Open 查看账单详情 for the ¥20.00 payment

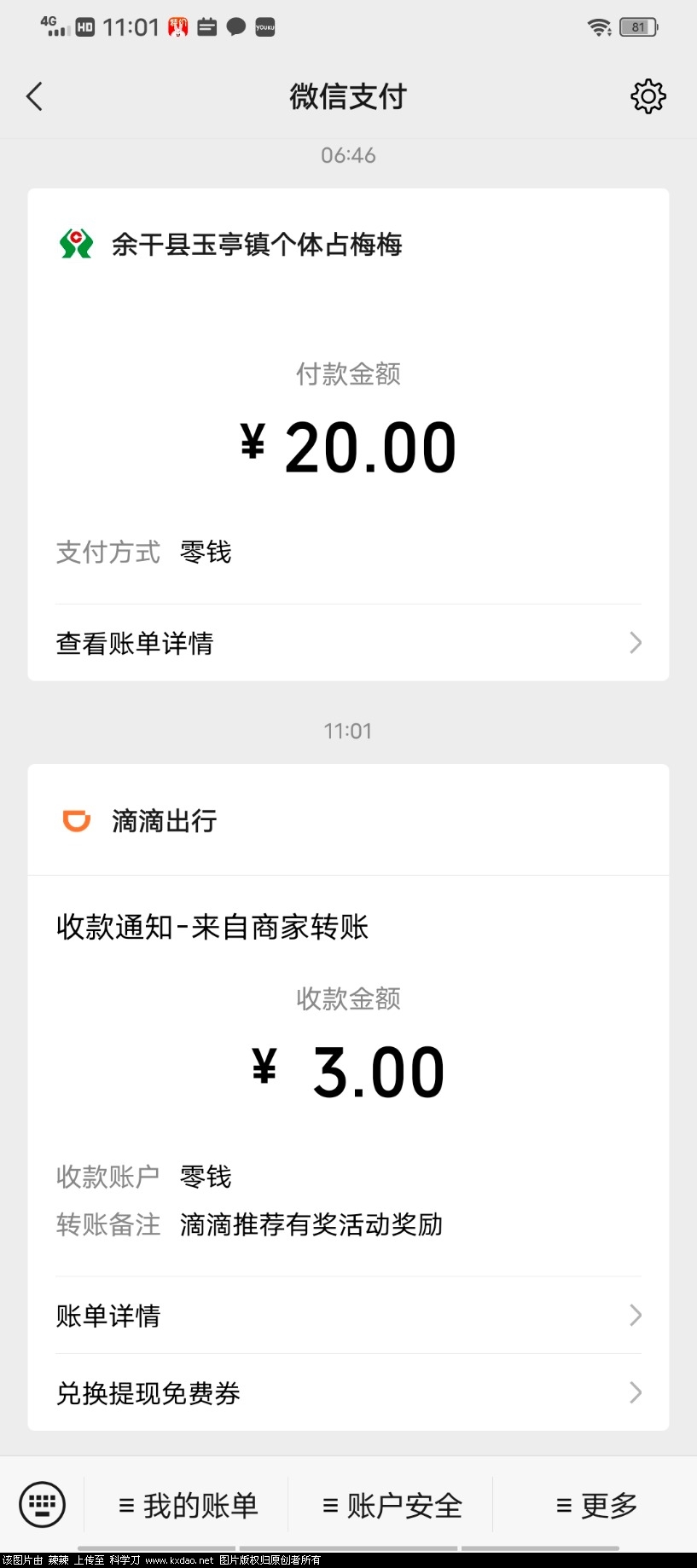click(348, 643)
